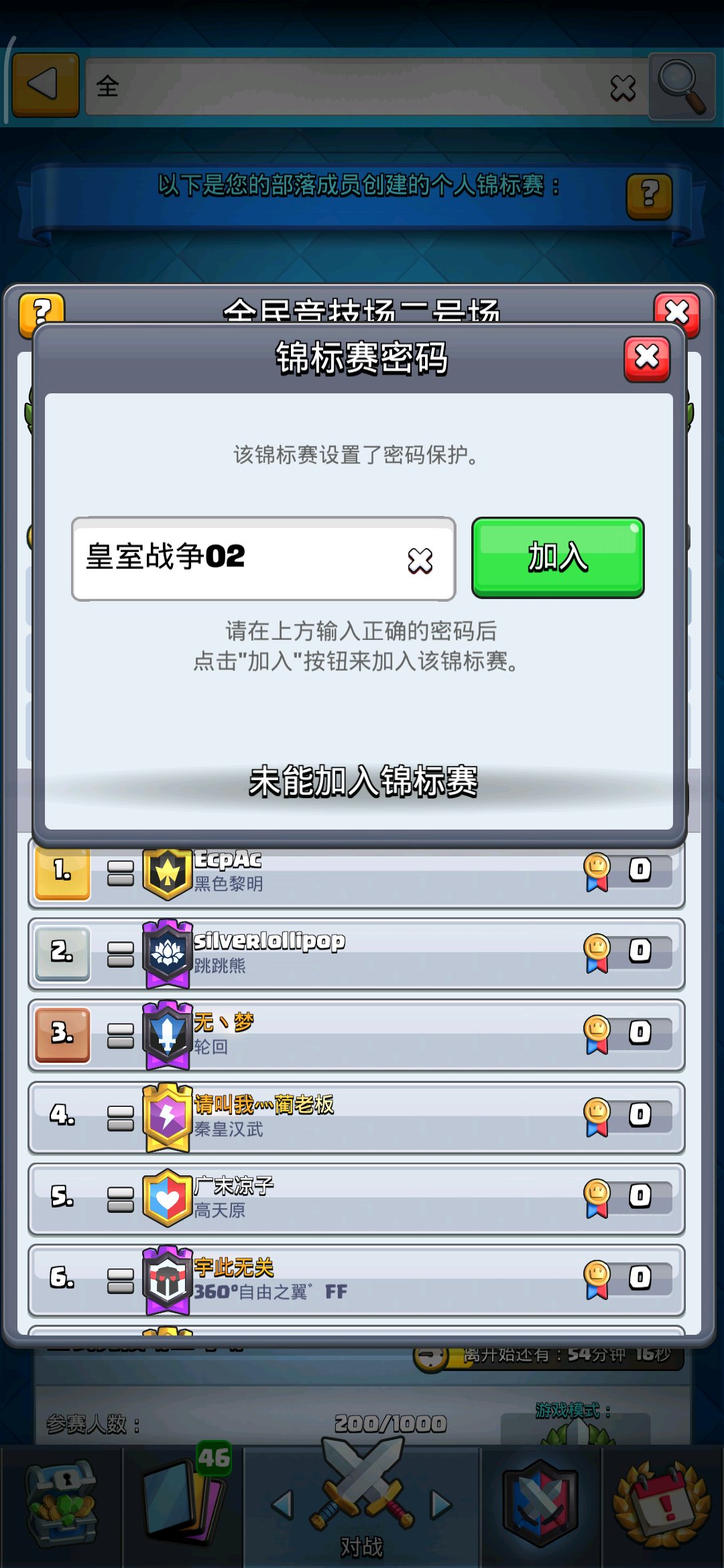Image resolution: width=724 pixels, height=1568 pixels.
Task: Go back with the yellow arrow button
Action: coord(46,85)
